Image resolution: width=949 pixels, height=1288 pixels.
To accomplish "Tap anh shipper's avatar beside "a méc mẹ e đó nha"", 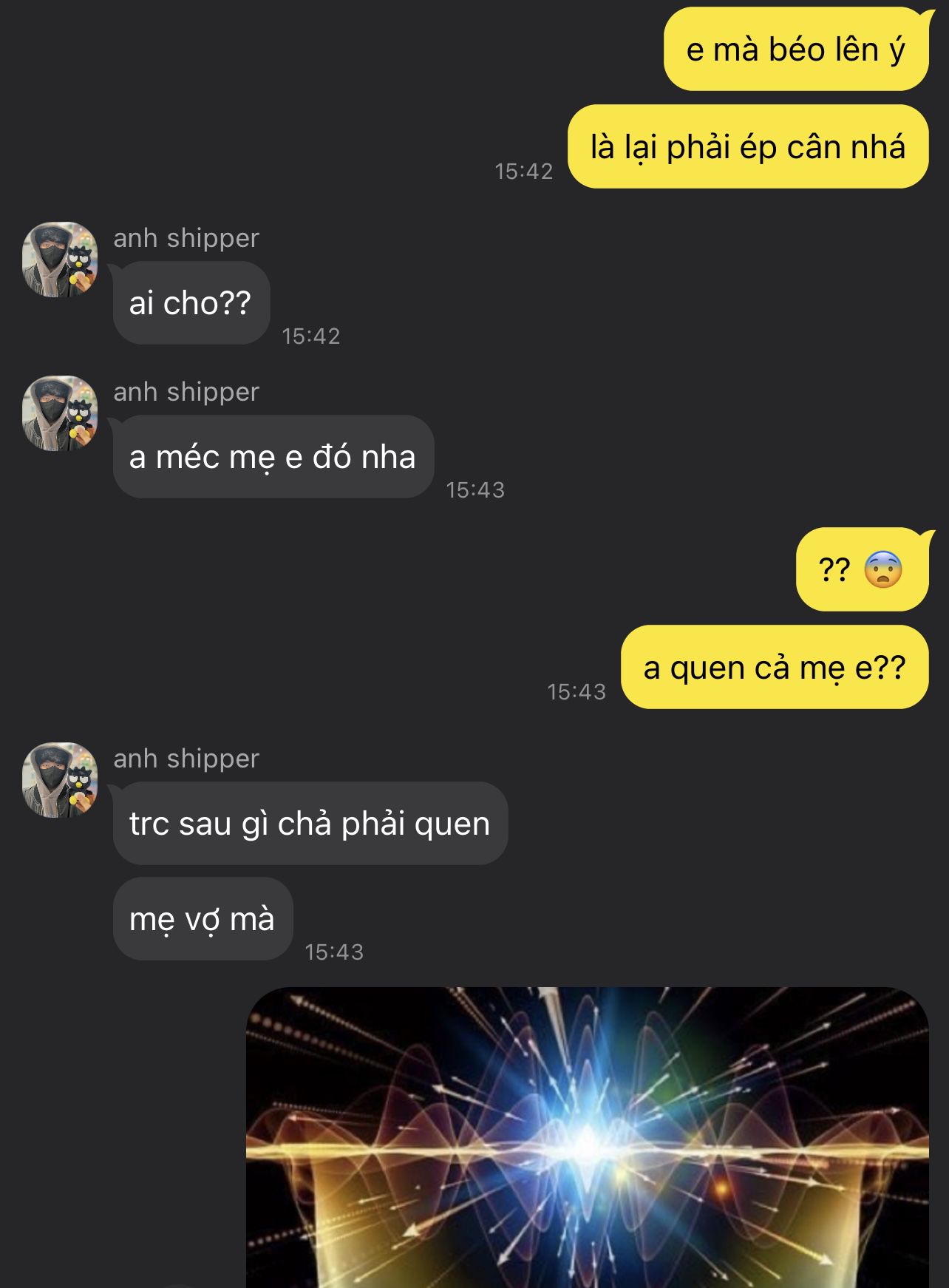I will [60, 413].
